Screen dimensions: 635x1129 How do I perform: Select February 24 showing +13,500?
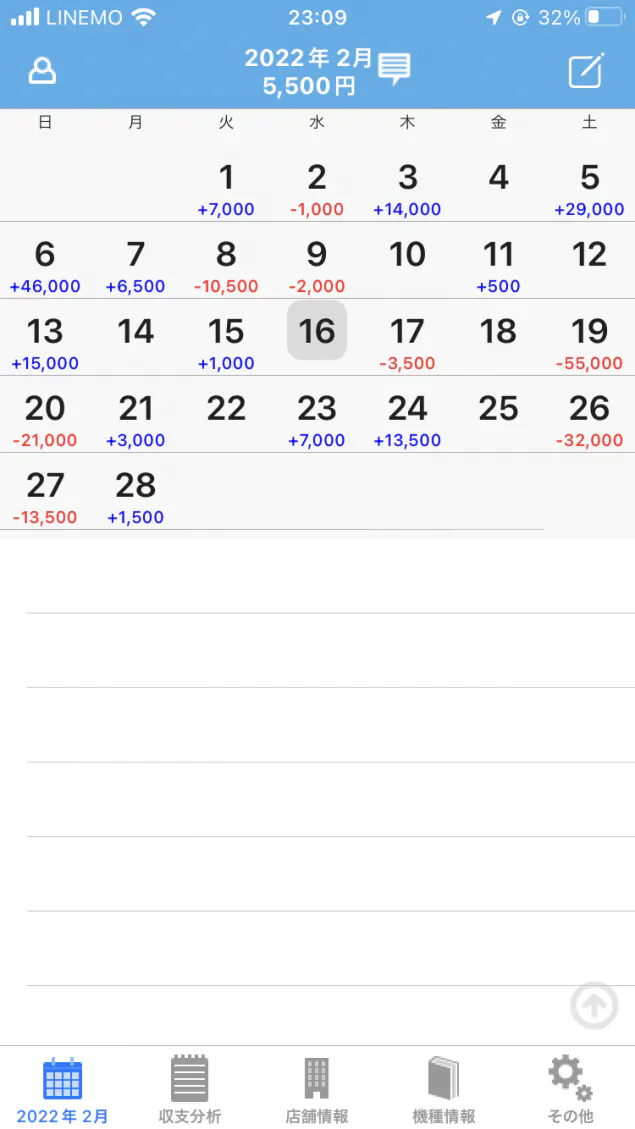pos(407,419)
